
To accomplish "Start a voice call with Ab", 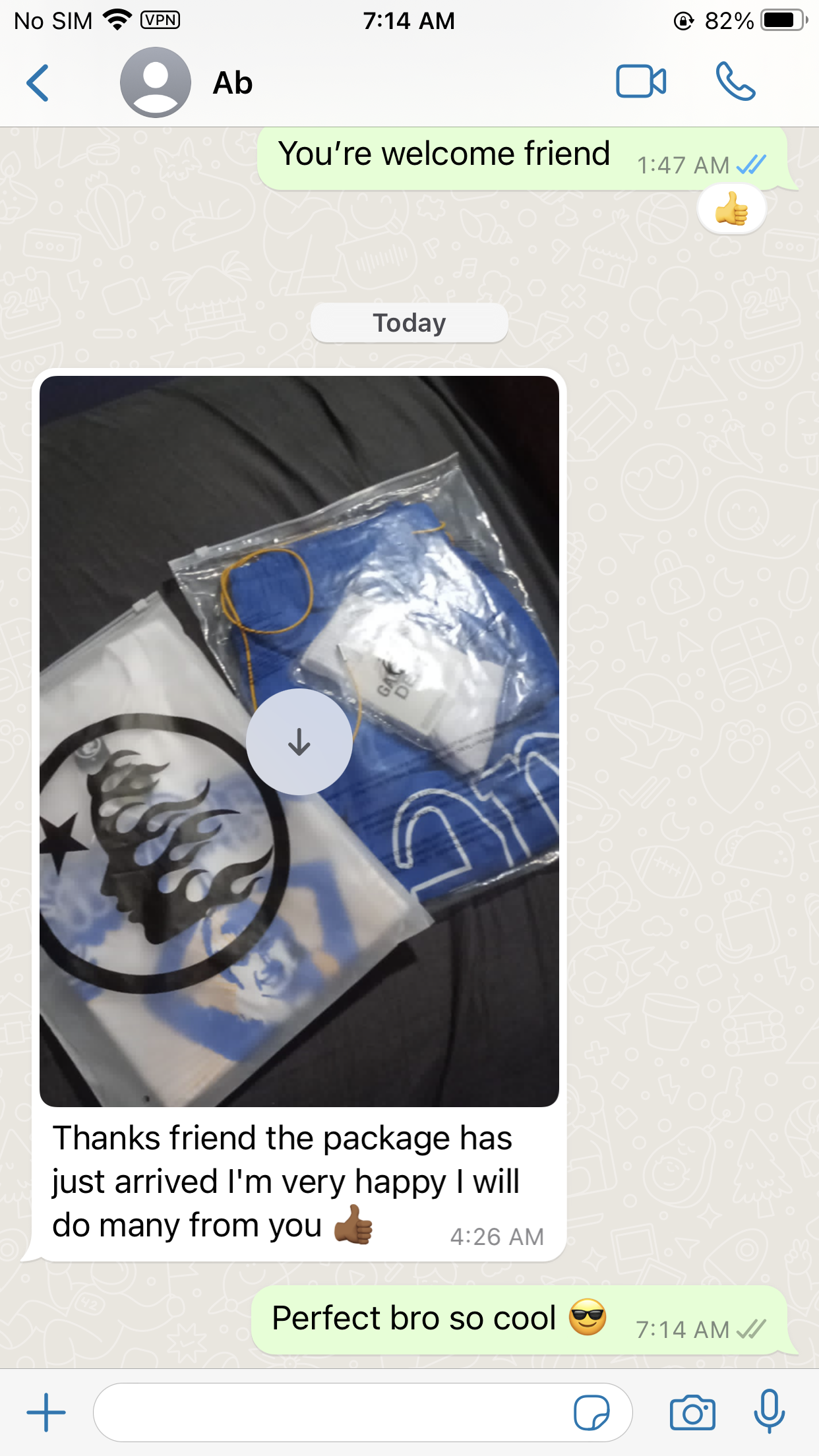I will click(x=735, y=82).
